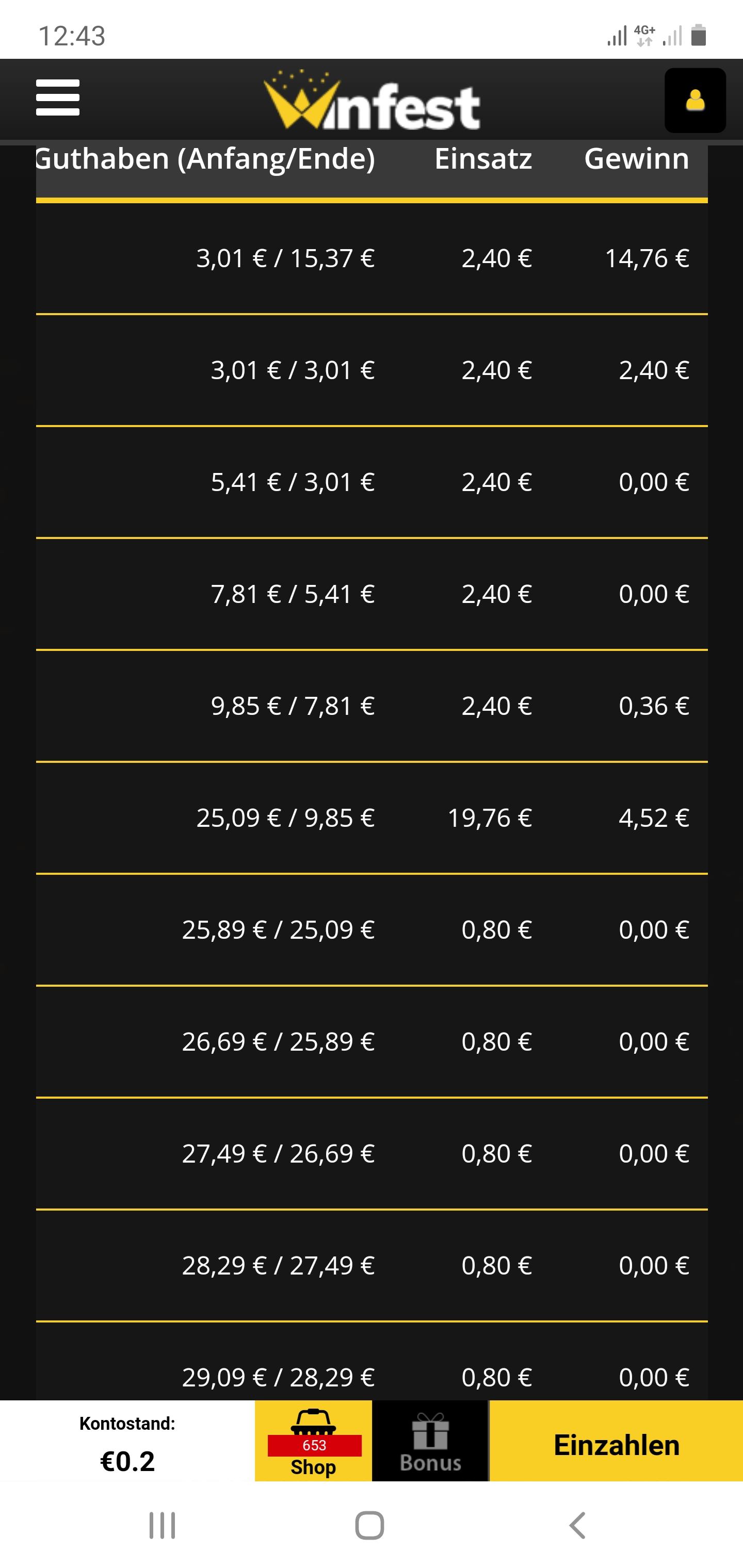
Task: Tap Einzahlen to deposit money
Action: [616, 1444]
